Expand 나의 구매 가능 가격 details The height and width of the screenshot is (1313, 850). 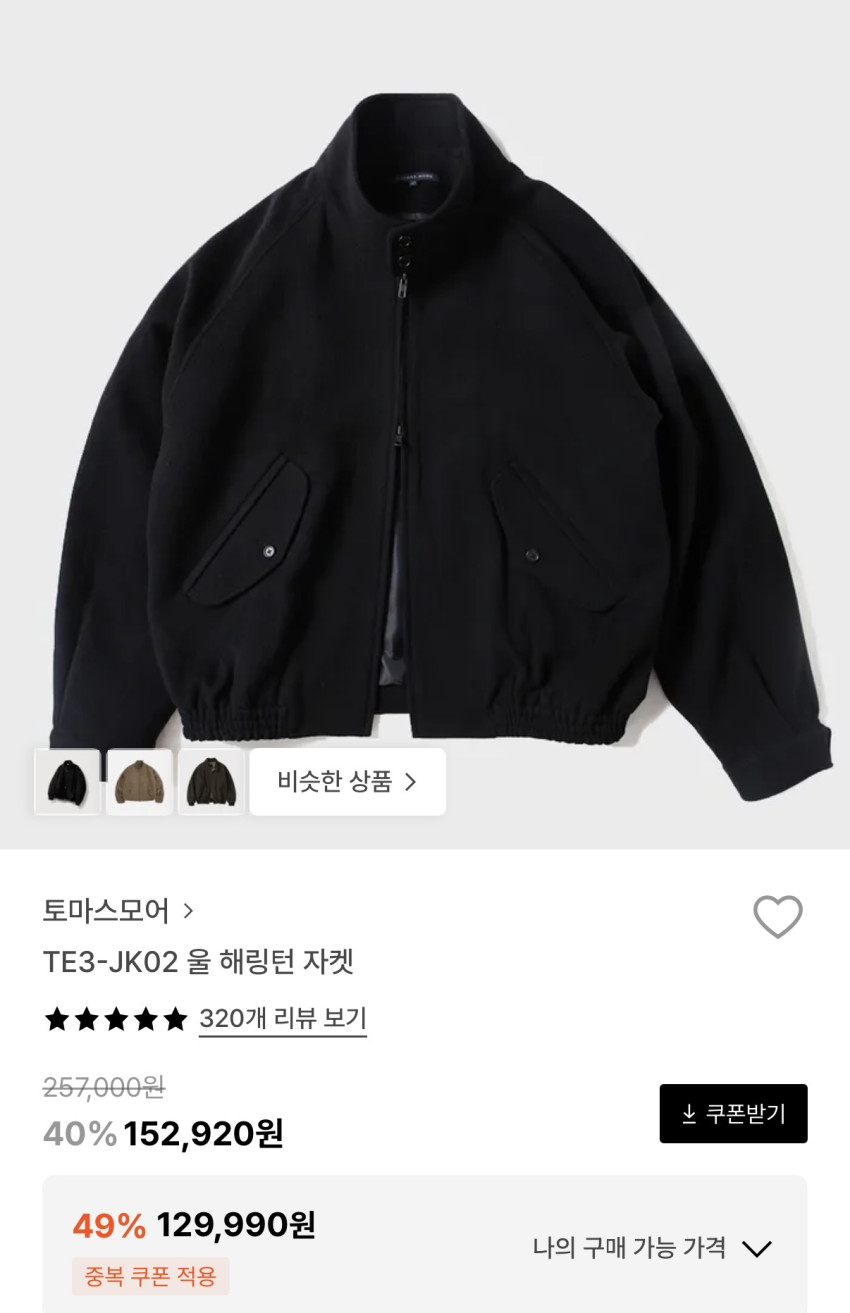652,1248
